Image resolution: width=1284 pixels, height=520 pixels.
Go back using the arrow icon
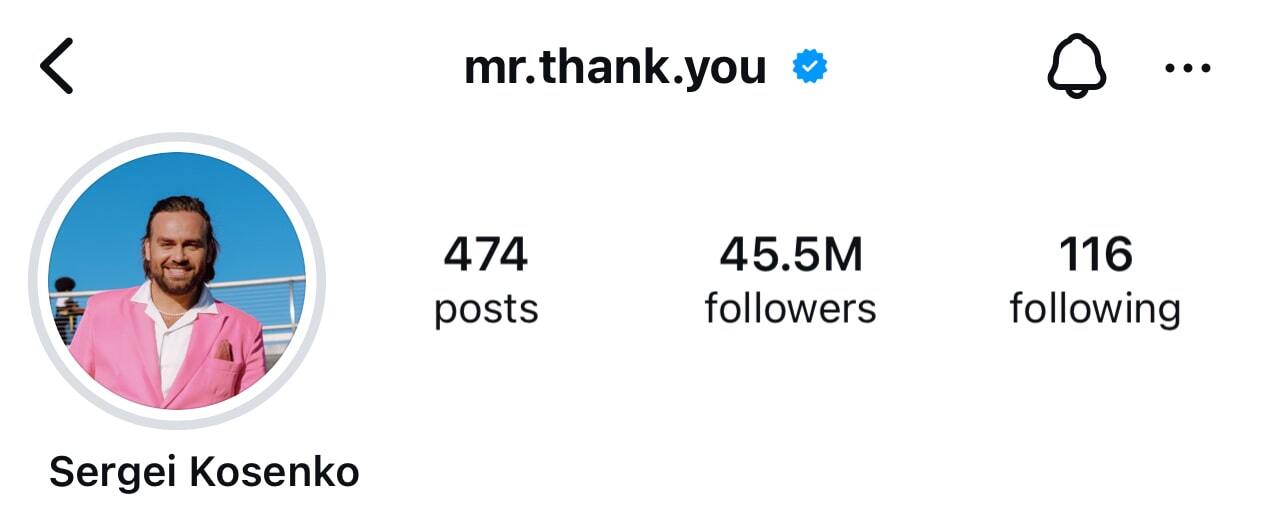point(57,68)
